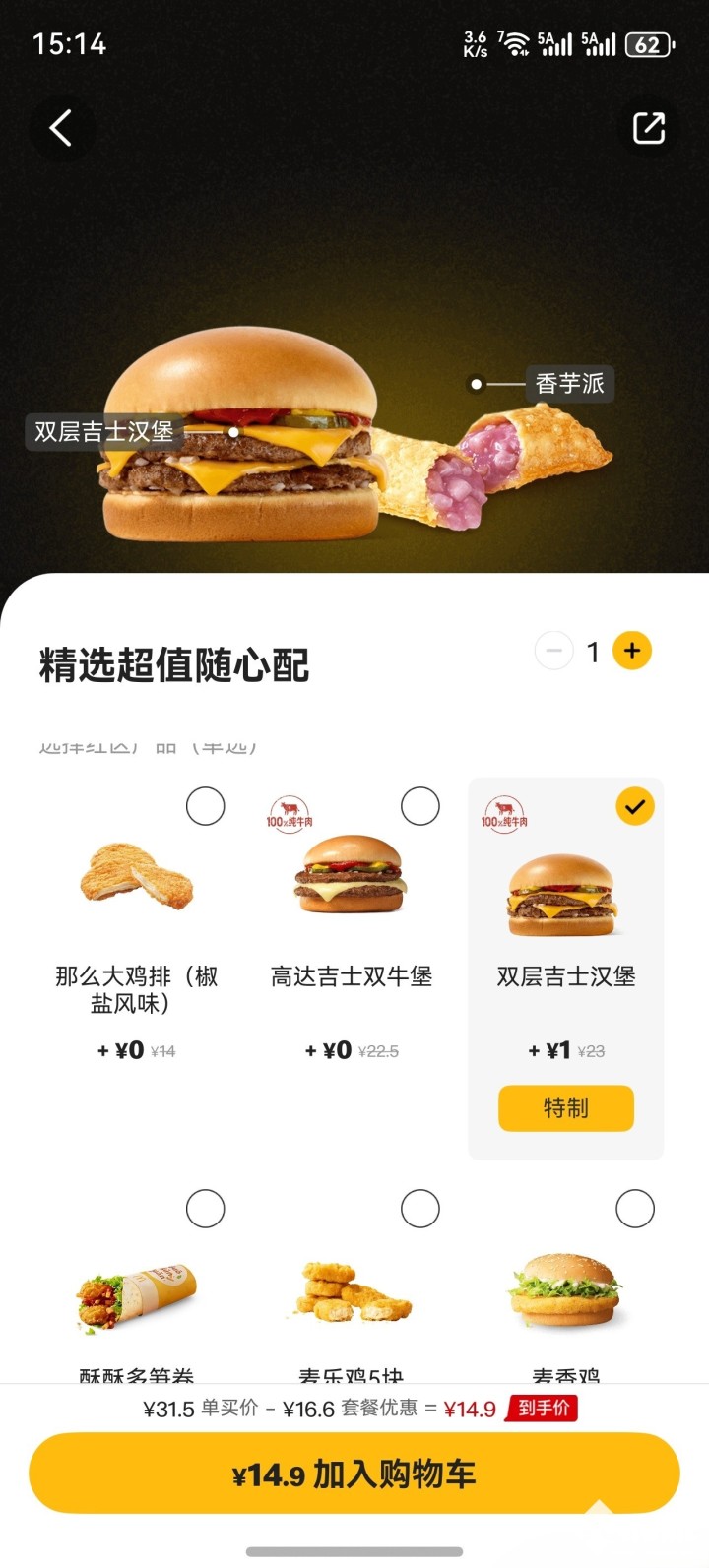Go back to the previous page
This screenshot has width=709, height=1568.
coord(61,128)
